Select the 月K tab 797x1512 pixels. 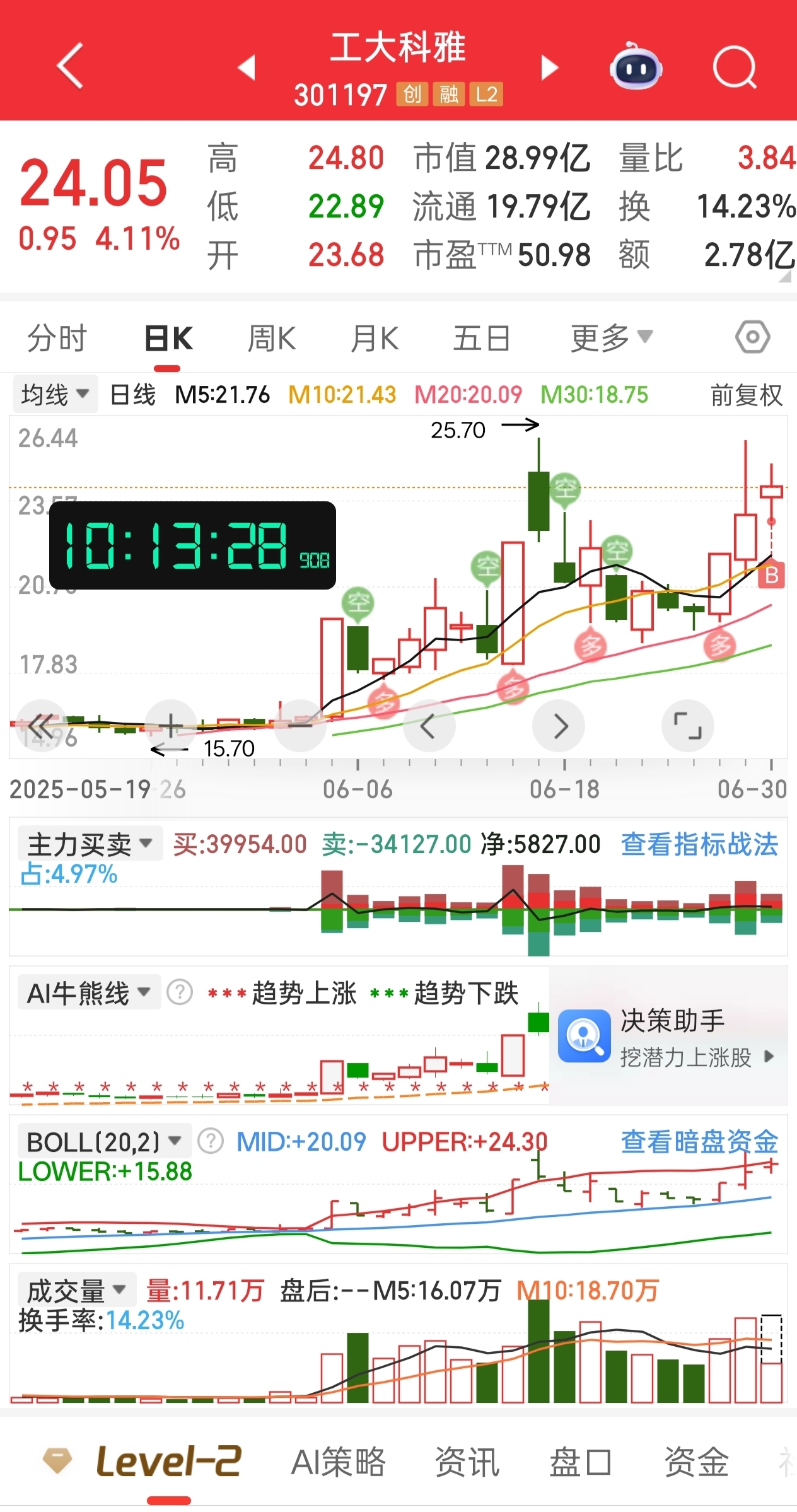375,339
